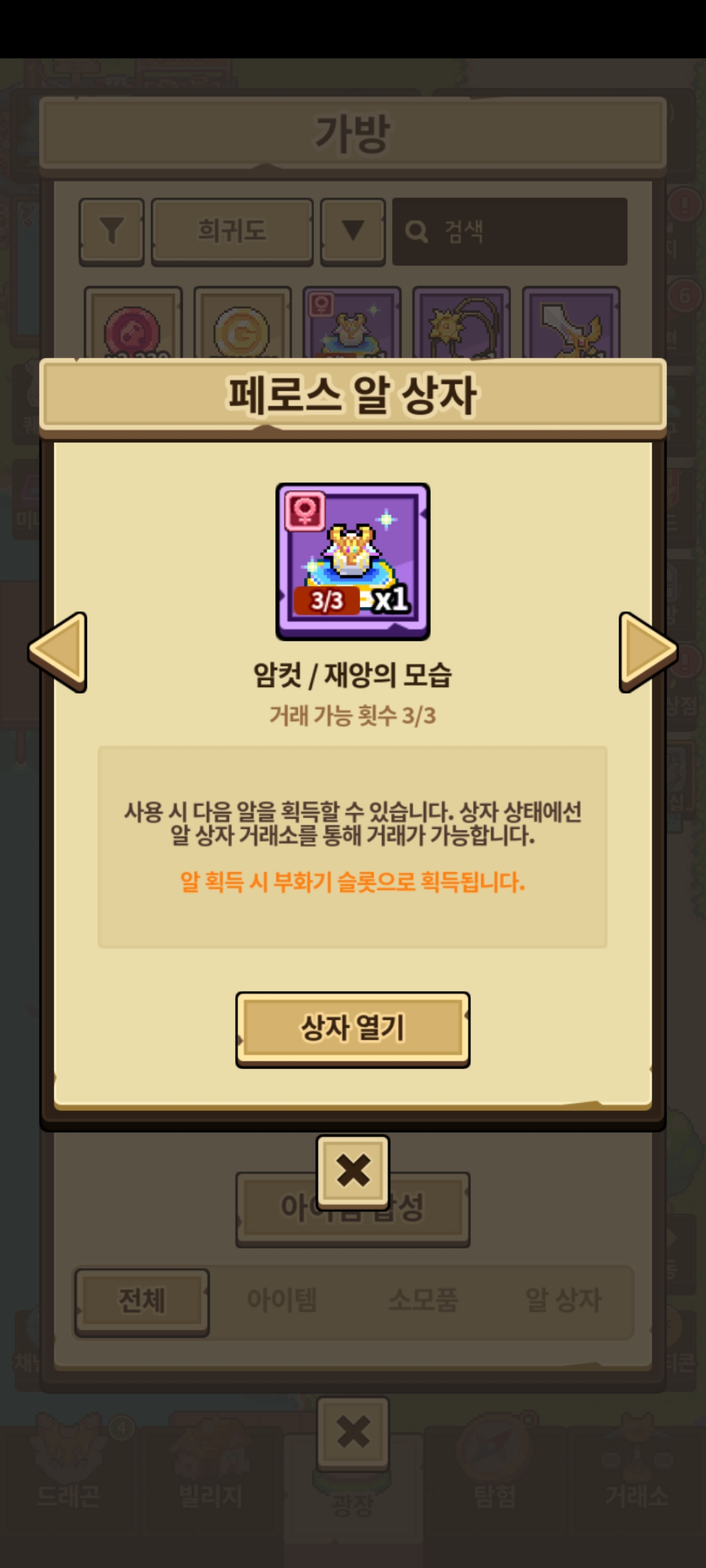Go to the next item with the right arrow
This screenshot has height=1568, width=706.
[647, 651]
